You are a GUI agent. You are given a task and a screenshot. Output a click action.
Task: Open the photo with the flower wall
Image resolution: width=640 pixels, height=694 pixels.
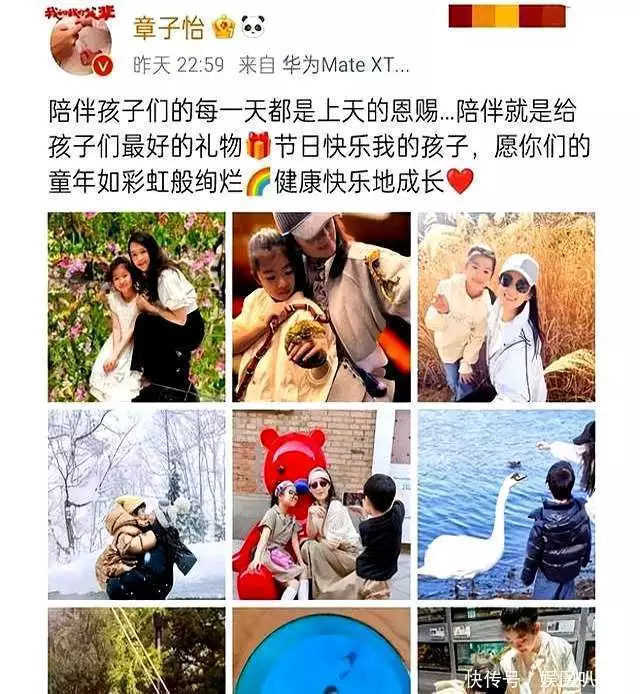(x=136, y=306)
